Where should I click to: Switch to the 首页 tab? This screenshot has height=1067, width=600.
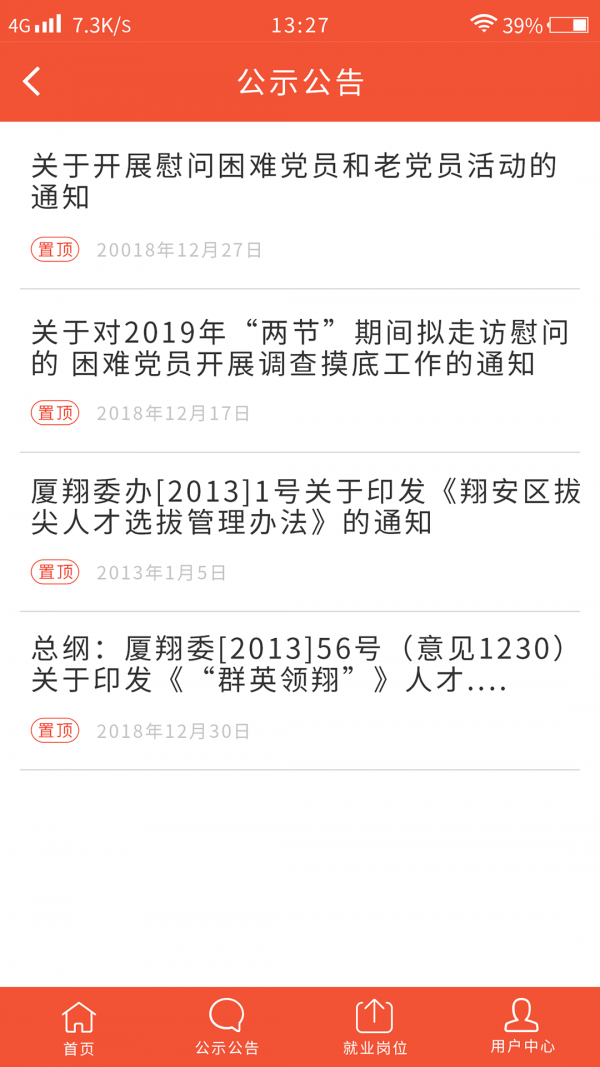click(79, 1028)
